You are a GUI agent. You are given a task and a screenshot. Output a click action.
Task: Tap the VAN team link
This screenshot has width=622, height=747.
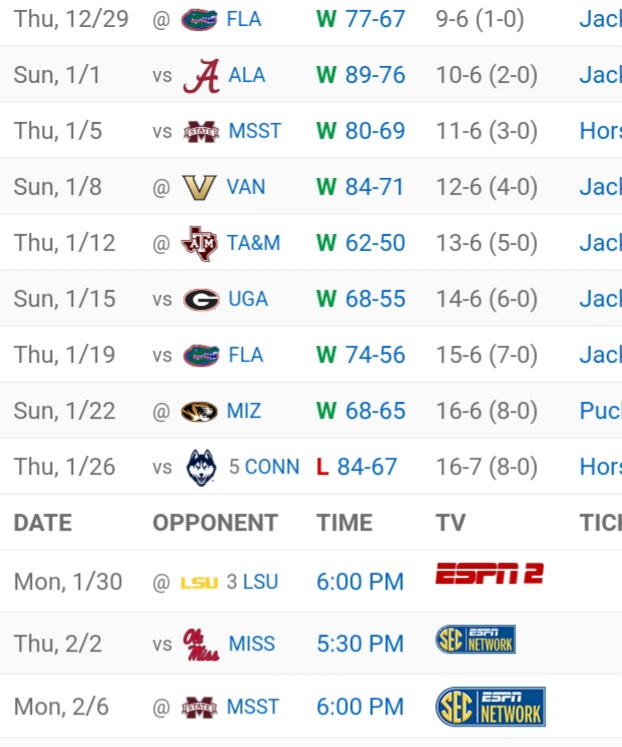click(x=246, y=187)
